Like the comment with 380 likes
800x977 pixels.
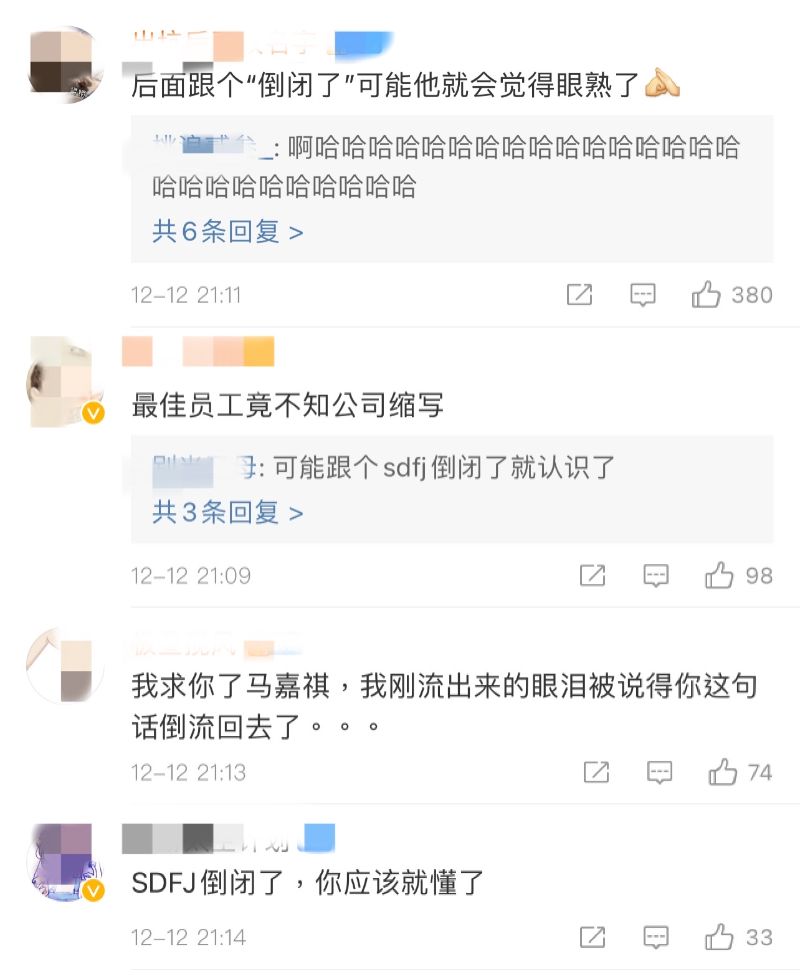706,295
